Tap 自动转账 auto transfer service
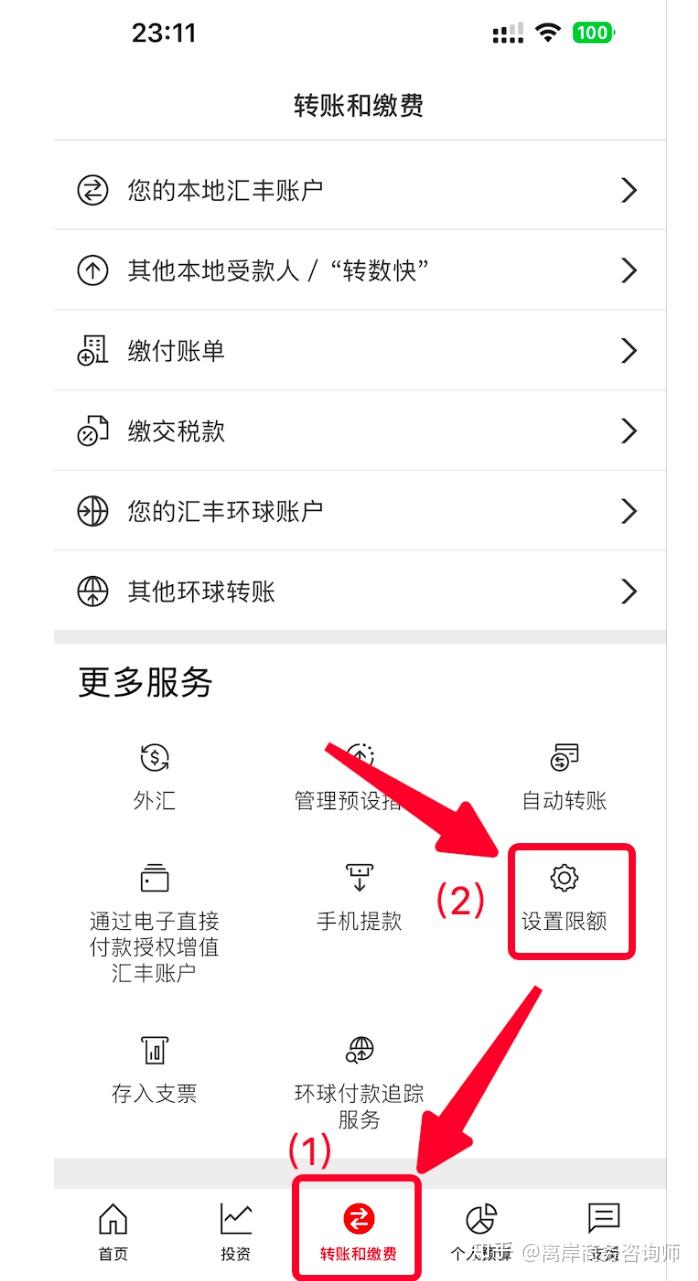The height and width of the screenshot is (1281, 698). pos(564,777)
